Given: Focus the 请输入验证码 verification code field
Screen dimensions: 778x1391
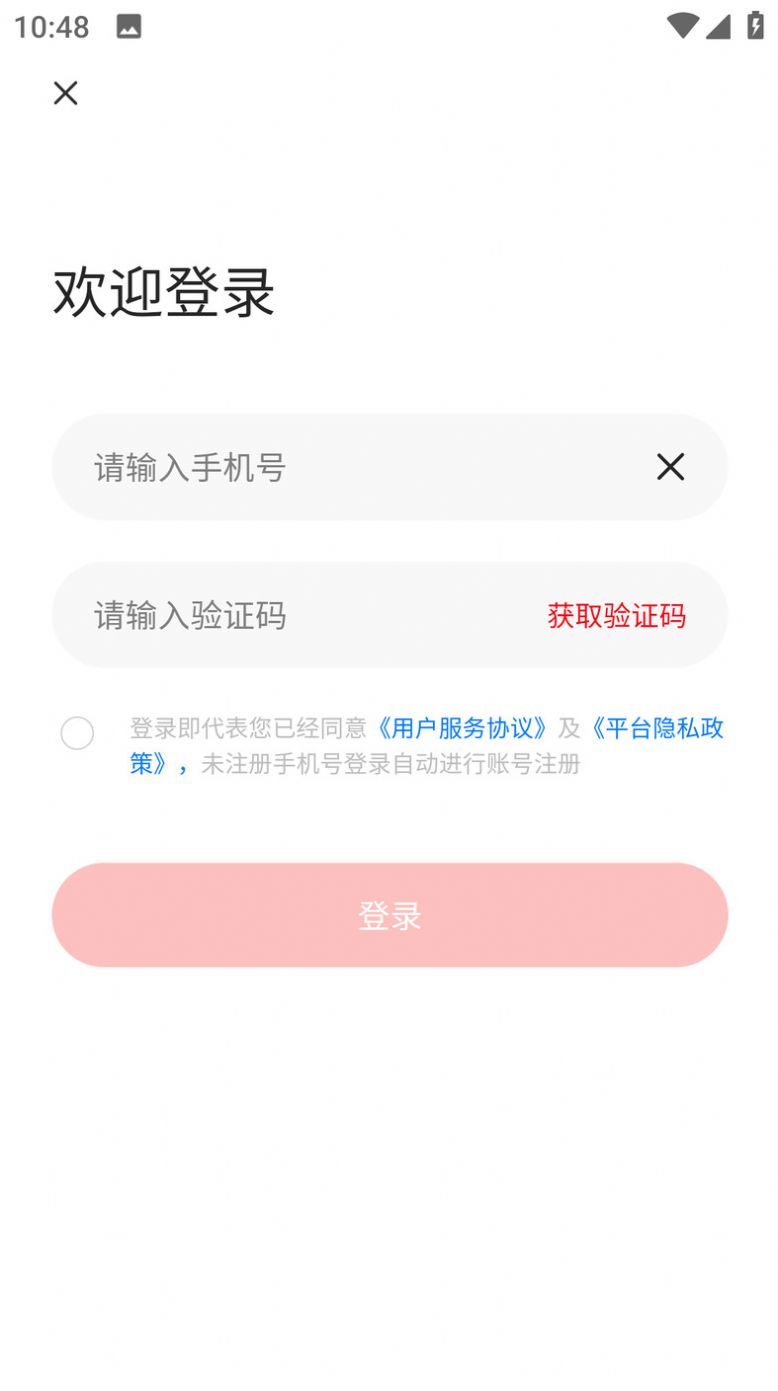Looking at the screenshot, I should [x=300, y=617].
